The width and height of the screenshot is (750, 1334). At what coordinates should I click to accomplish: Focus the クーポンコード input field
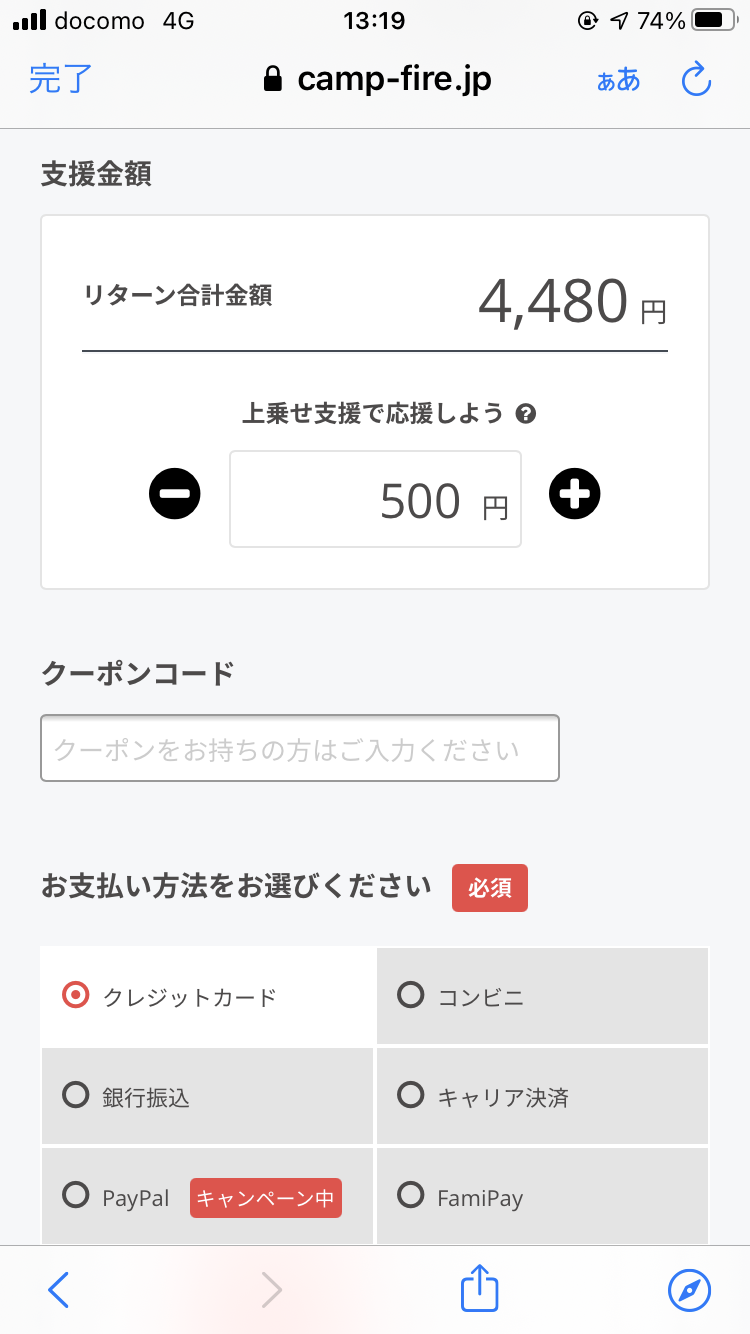(x=300, y=748)
